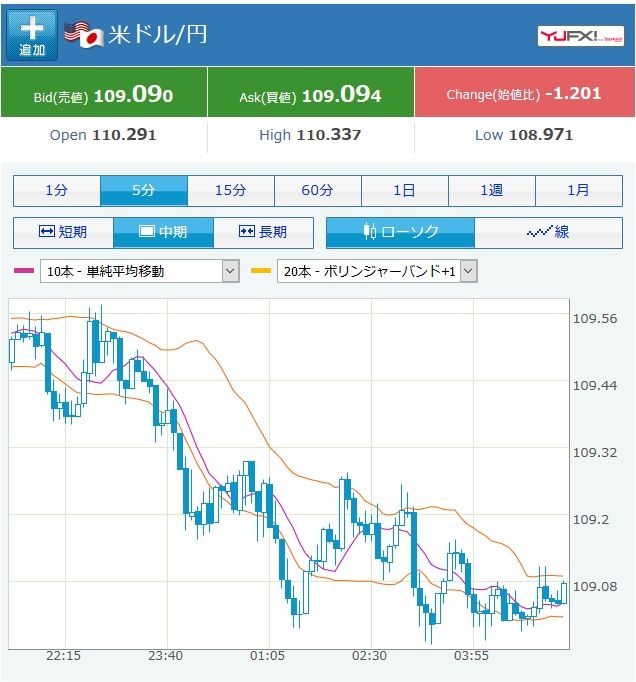The width and height of the screenshot is (636, 682).
Task: Switch to the 1日 timeframe
Action: pos(405,190)
